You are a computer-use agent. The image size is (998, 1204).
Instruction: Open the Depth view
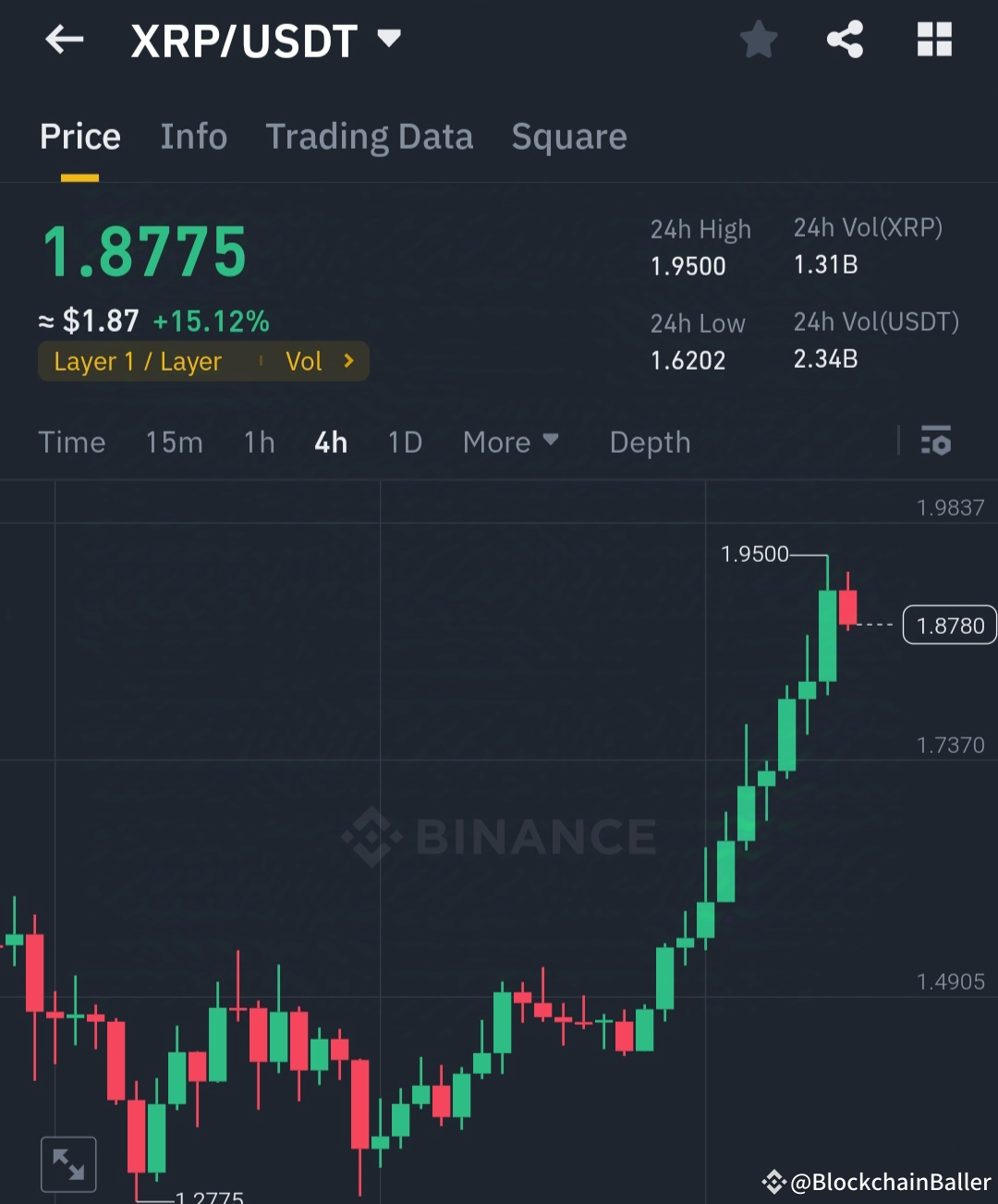coord(650,442)
